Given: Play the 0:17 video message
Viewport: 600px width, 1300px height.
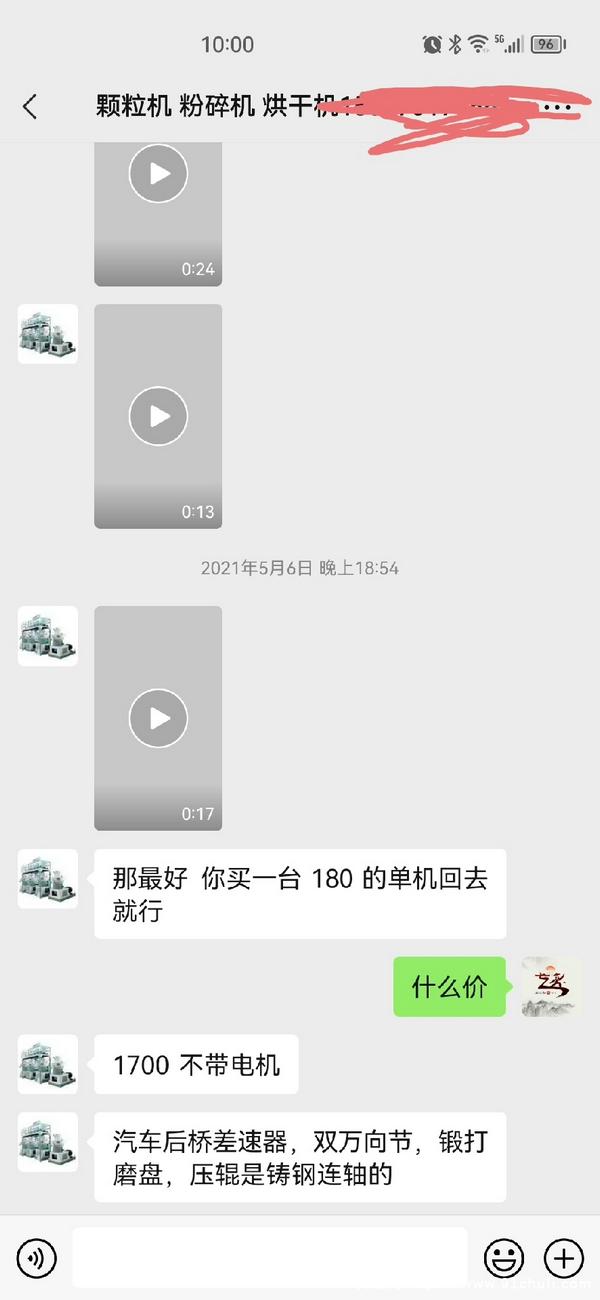Looking at the screenshot, I should point(158,718).
